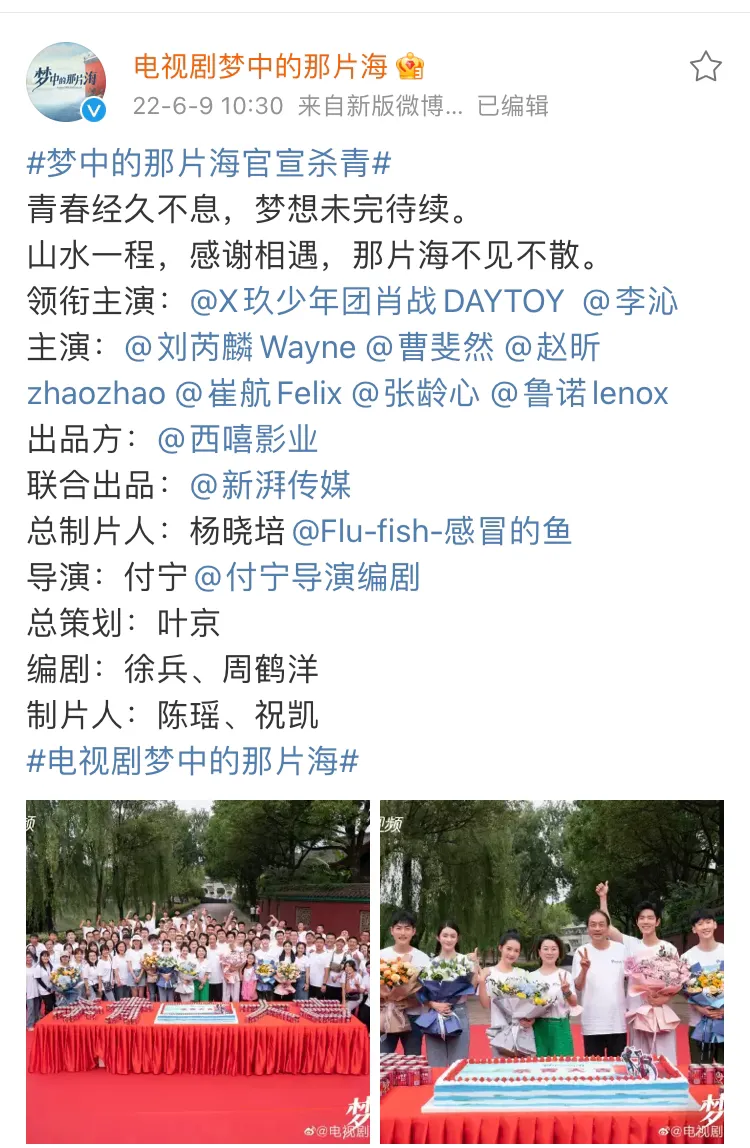Visit @西嘻影业 page
The width and height of the screenshot is (750, 1148).
(238, 439)
